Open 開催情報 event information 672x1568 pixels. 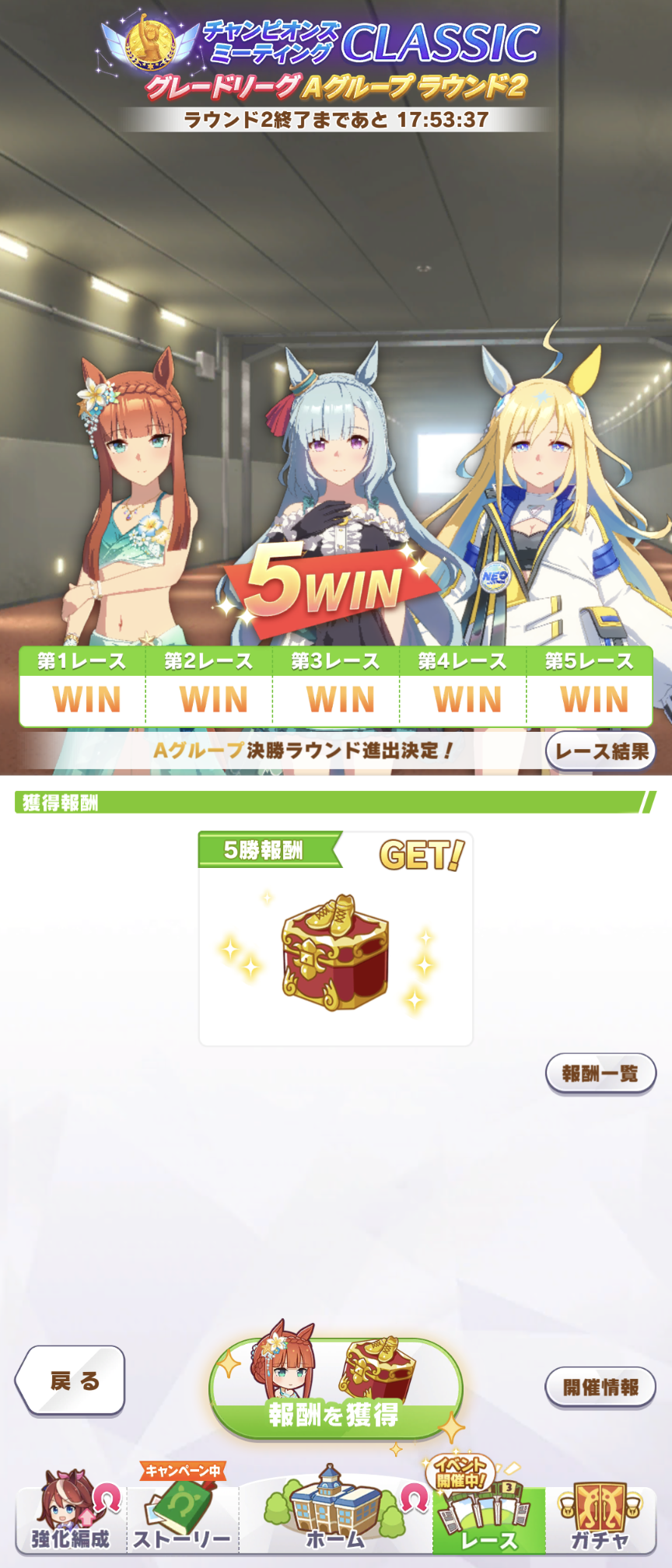tap(600, 1387)
